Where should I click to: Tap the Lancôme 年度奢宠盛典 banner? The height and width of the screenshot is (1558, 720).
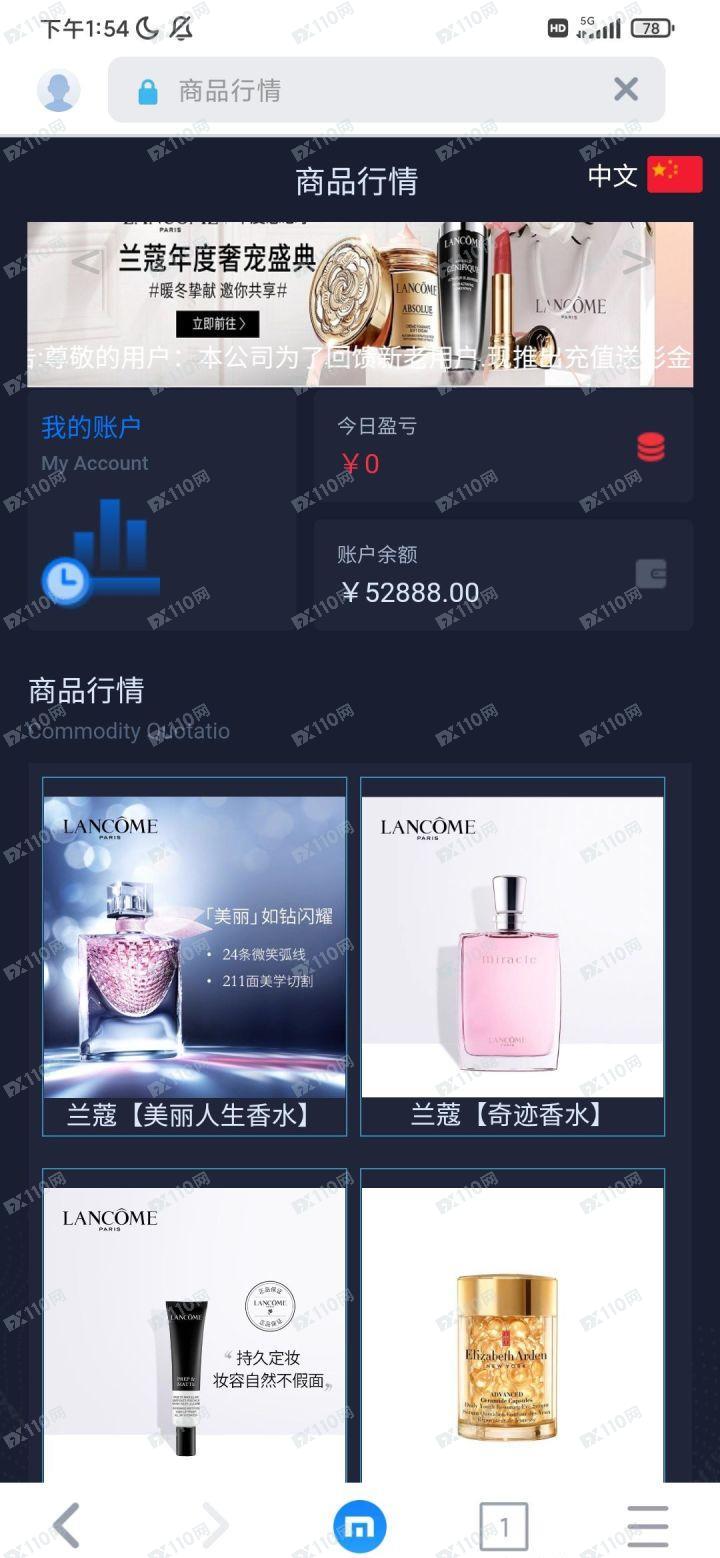click(360, 290)
